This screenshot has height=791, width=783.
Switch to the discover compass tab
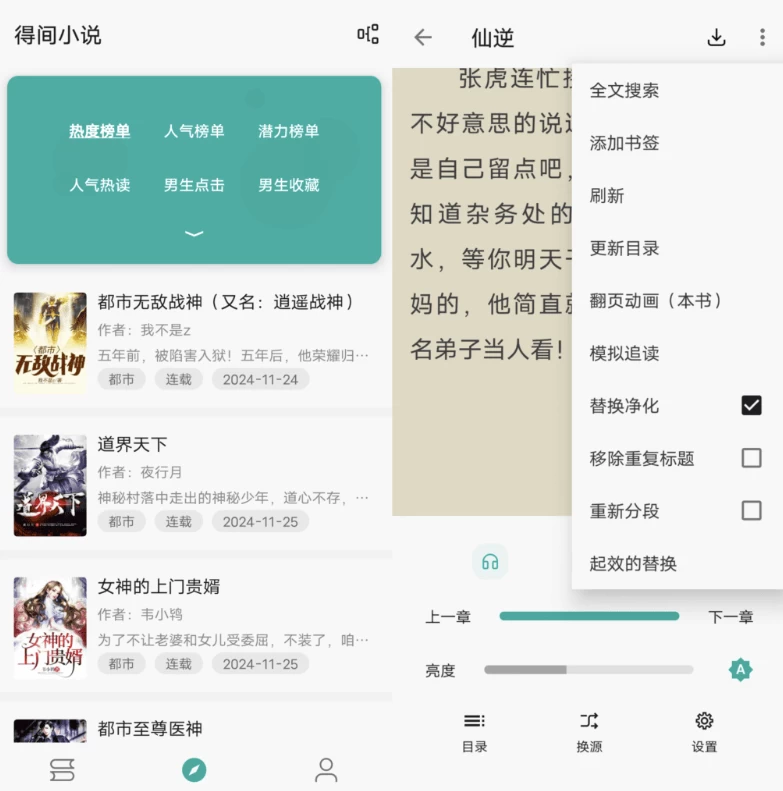pyautogui.click(x=194, y=769)
